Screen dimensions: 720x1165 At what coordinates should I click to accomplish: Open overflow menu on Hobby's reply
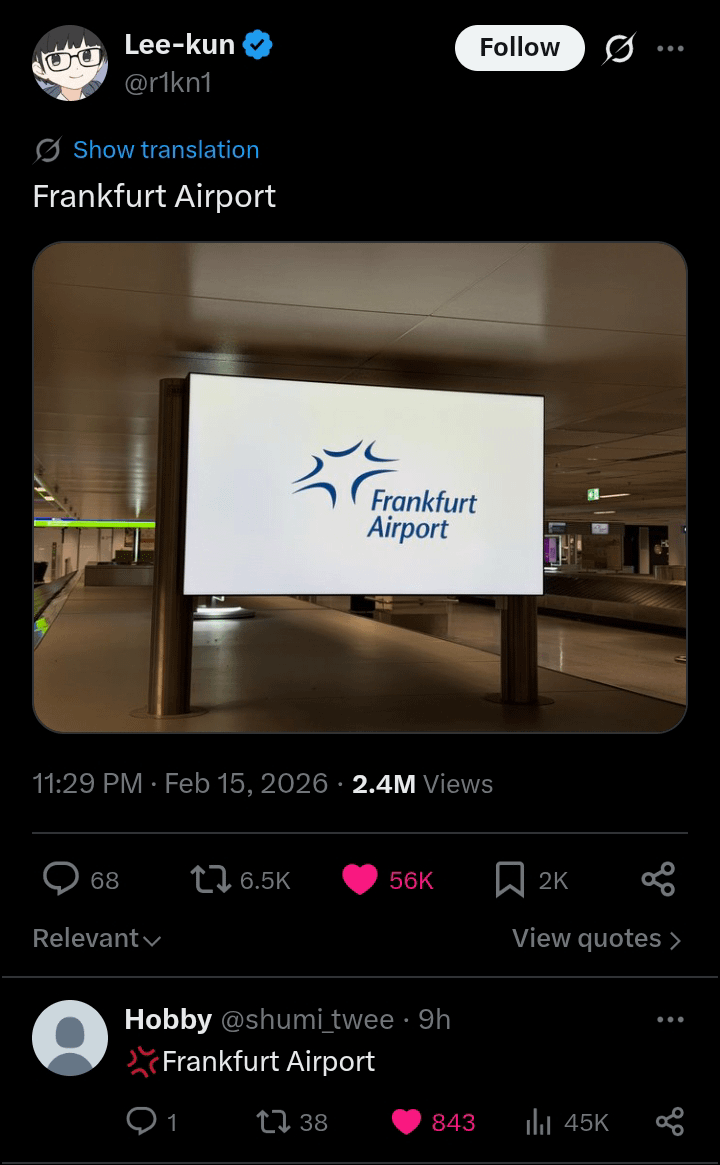(670, 1020)
